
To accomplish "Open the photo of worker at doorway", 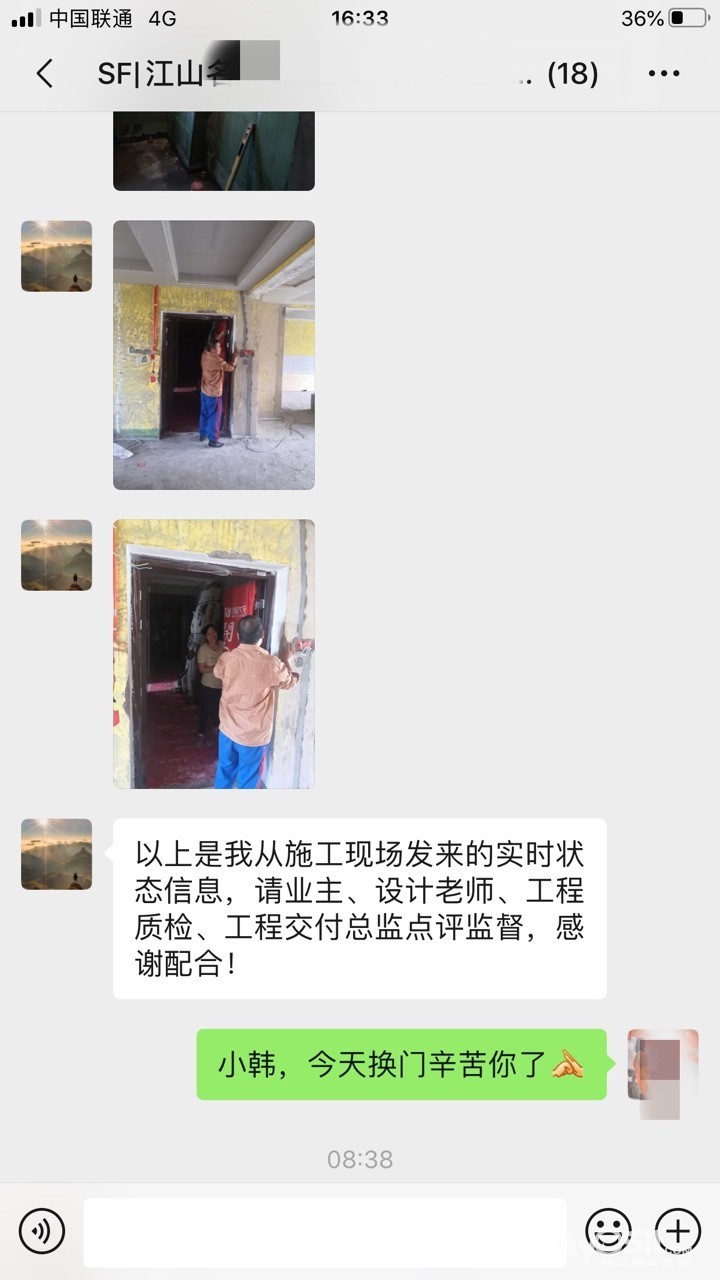I will pos(214,355).
